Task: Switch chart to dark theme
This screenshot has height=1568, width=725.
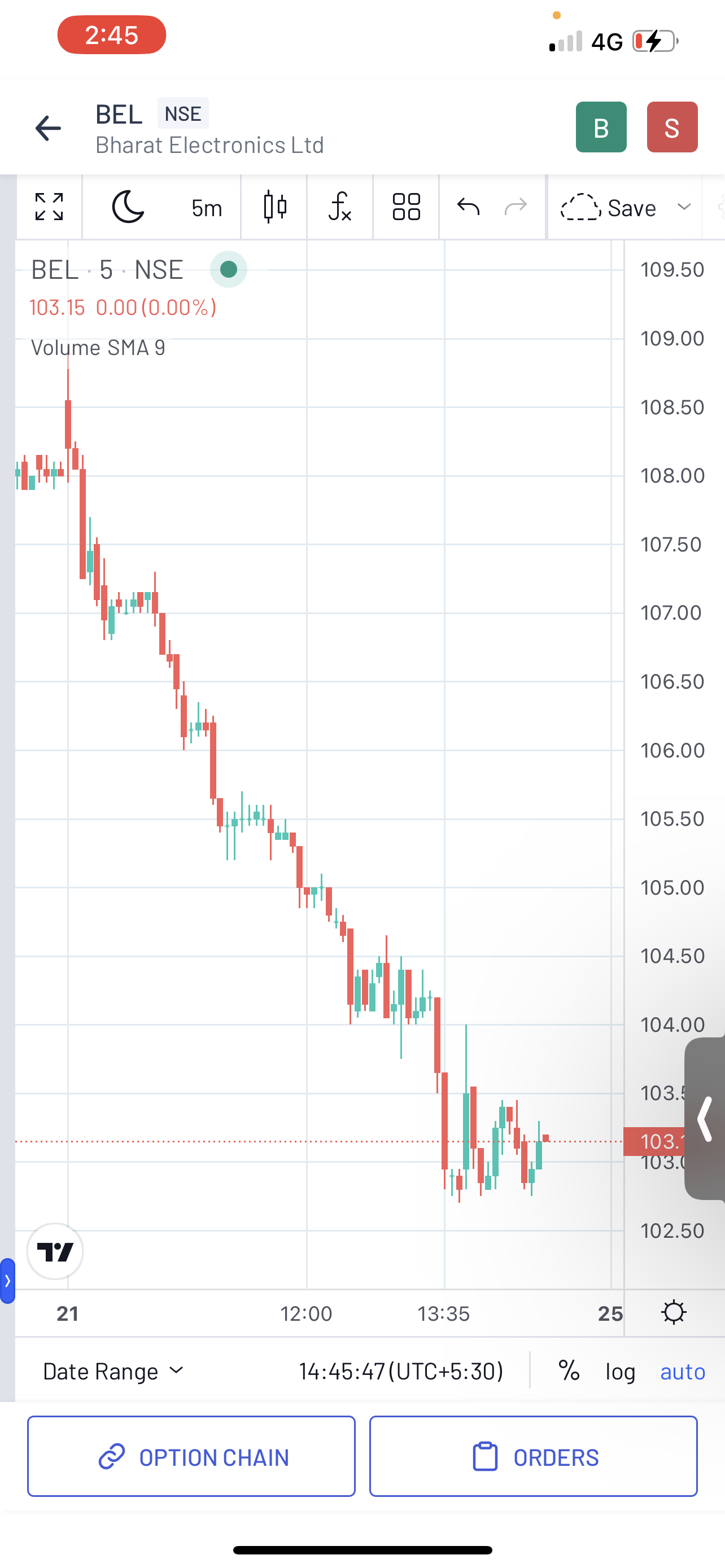Action: click(128, 207)
